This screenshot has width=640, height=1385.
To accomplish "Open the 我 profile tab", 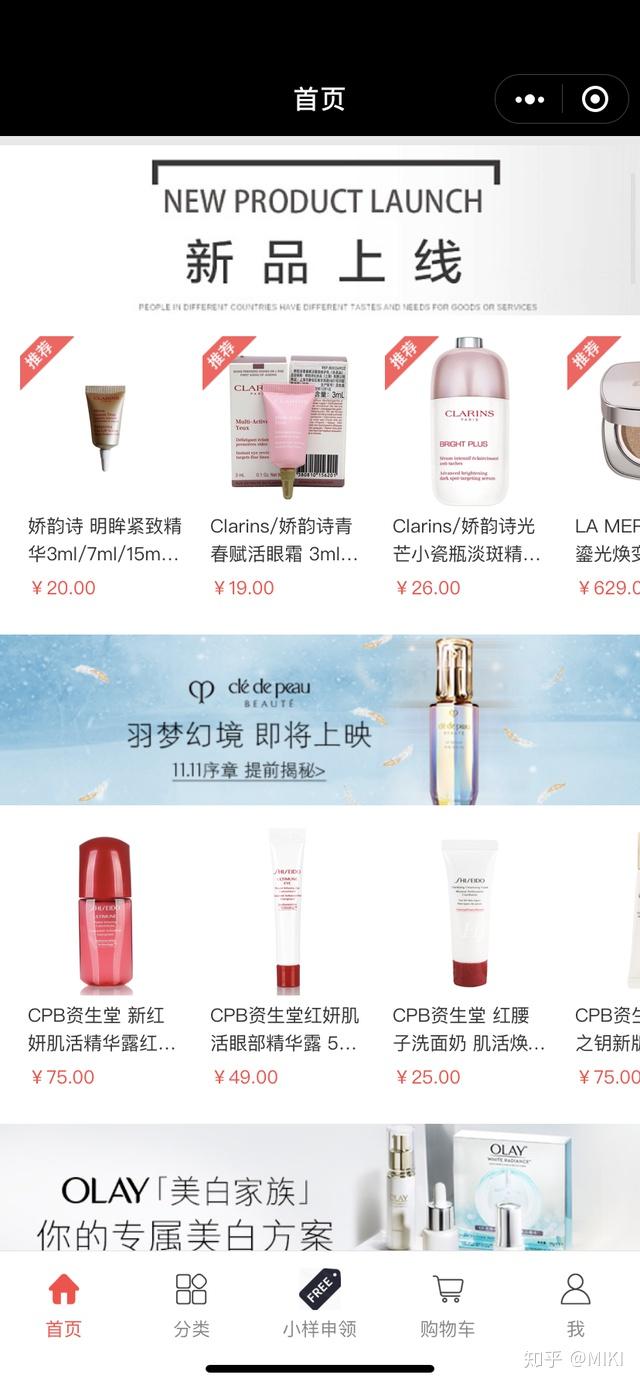I will point(575,1303).
